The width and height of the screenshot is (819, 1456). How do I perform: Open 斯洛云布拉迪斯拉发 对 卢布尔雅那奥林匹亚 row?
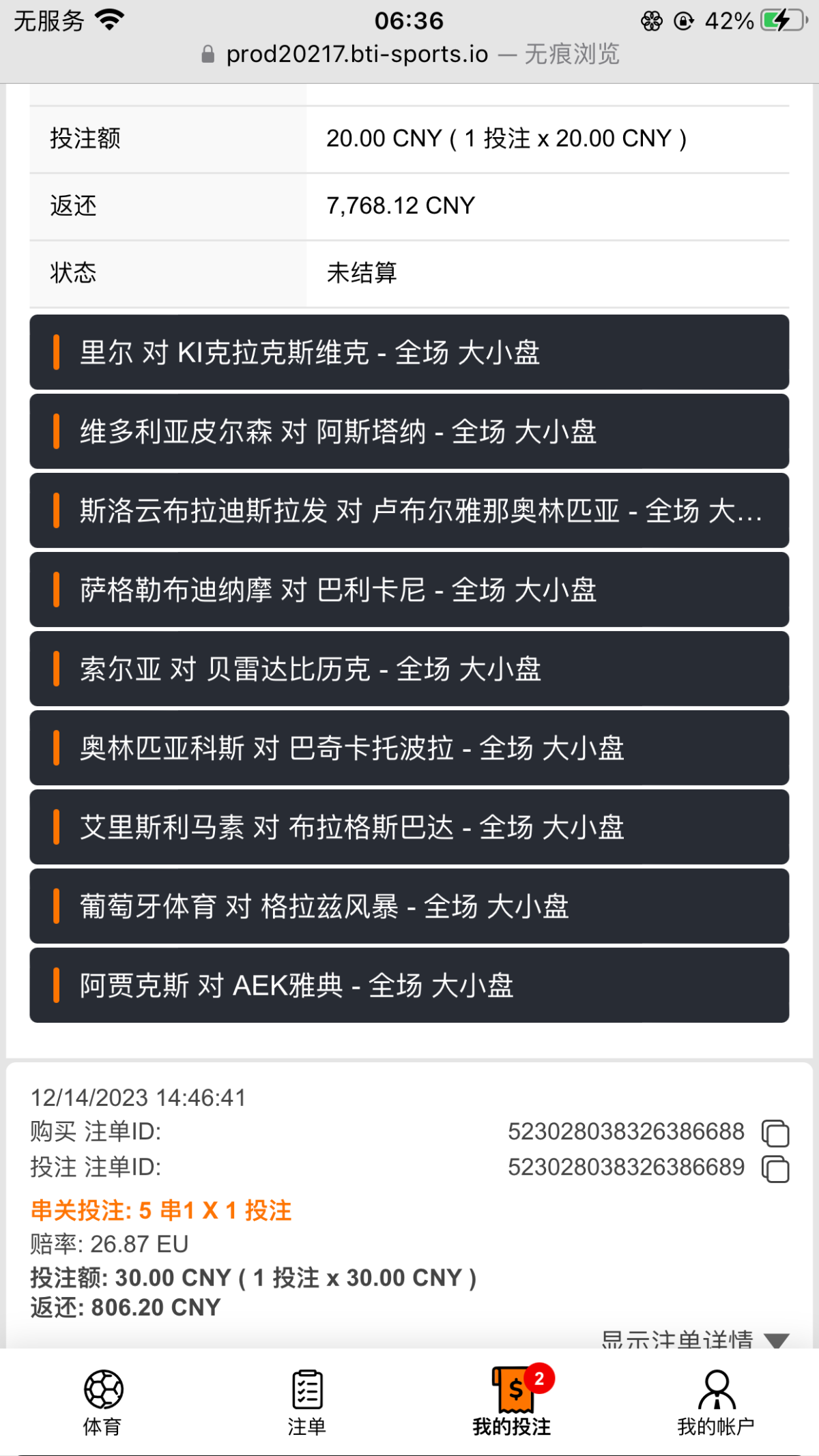coord(409,511)
